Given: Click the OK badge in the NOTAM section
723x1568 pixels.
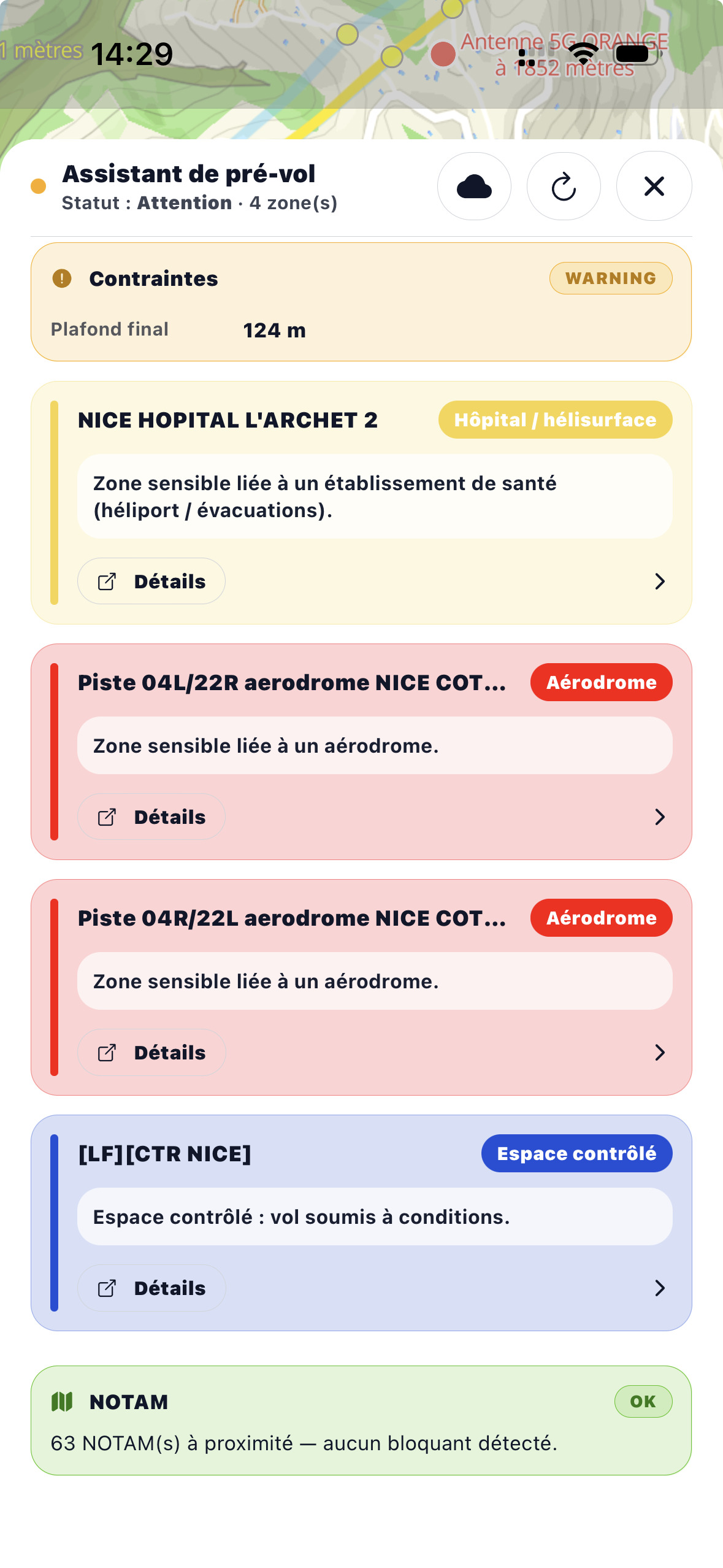Looking at the screenshot, I should (x=642, y=1402).
